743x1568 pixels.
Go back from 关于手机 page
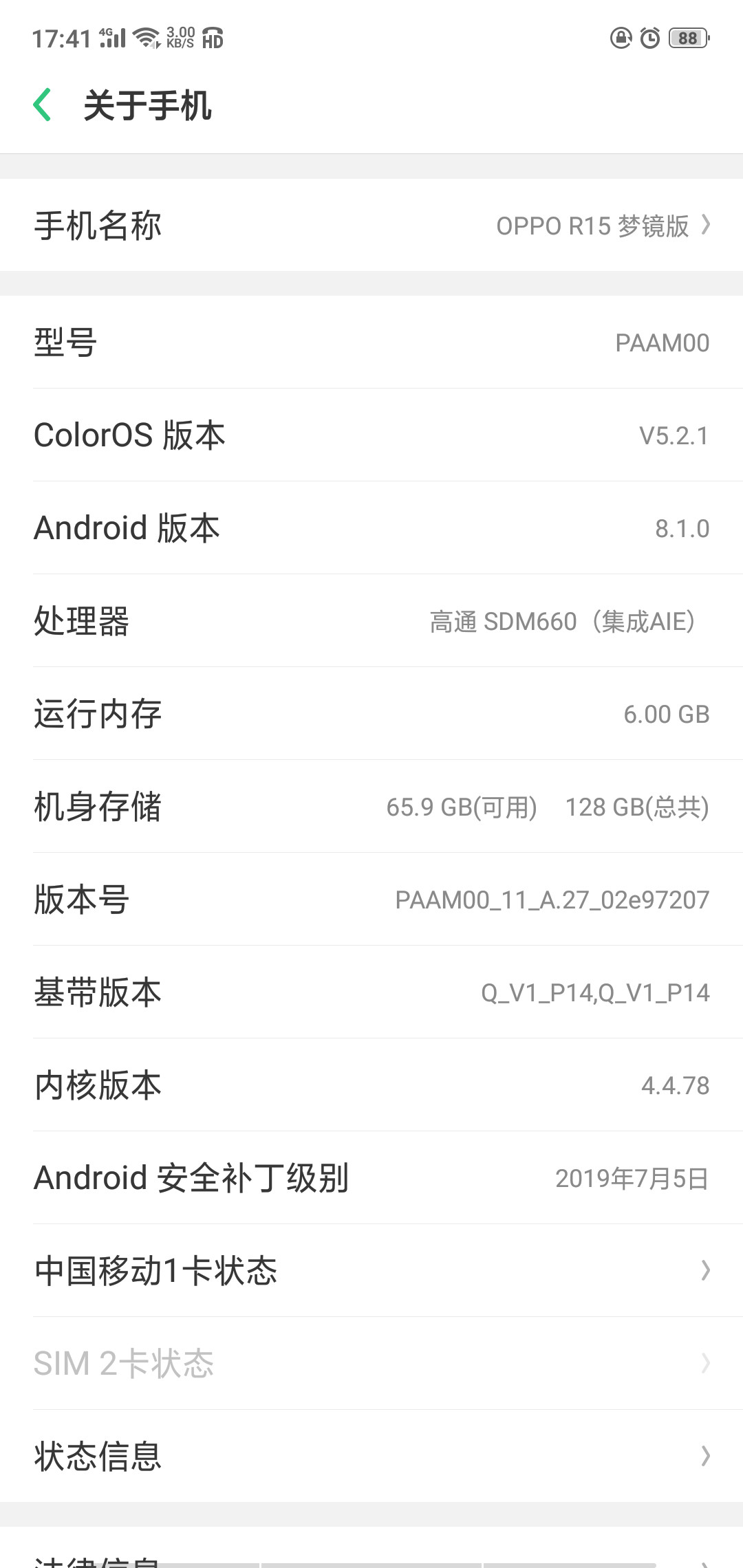43,105
